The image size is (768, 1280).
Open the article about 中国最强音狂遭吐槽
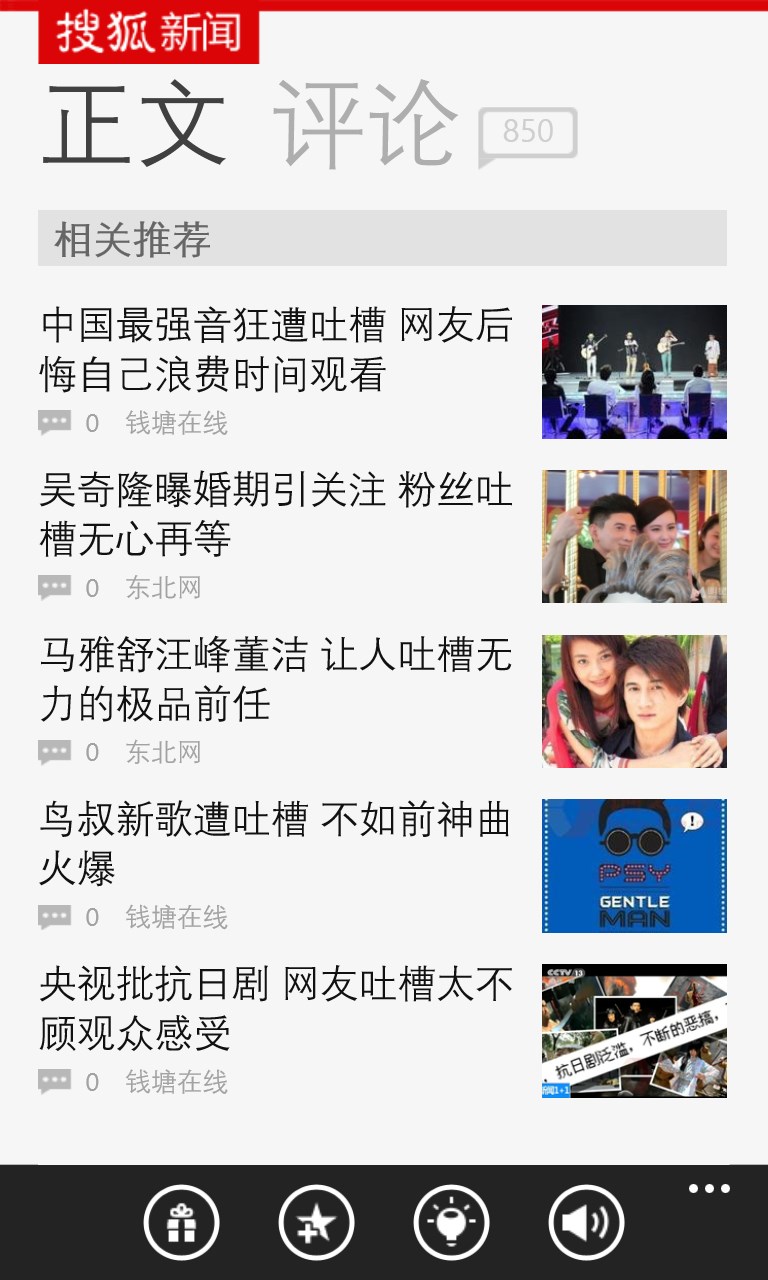pos(277,350)
